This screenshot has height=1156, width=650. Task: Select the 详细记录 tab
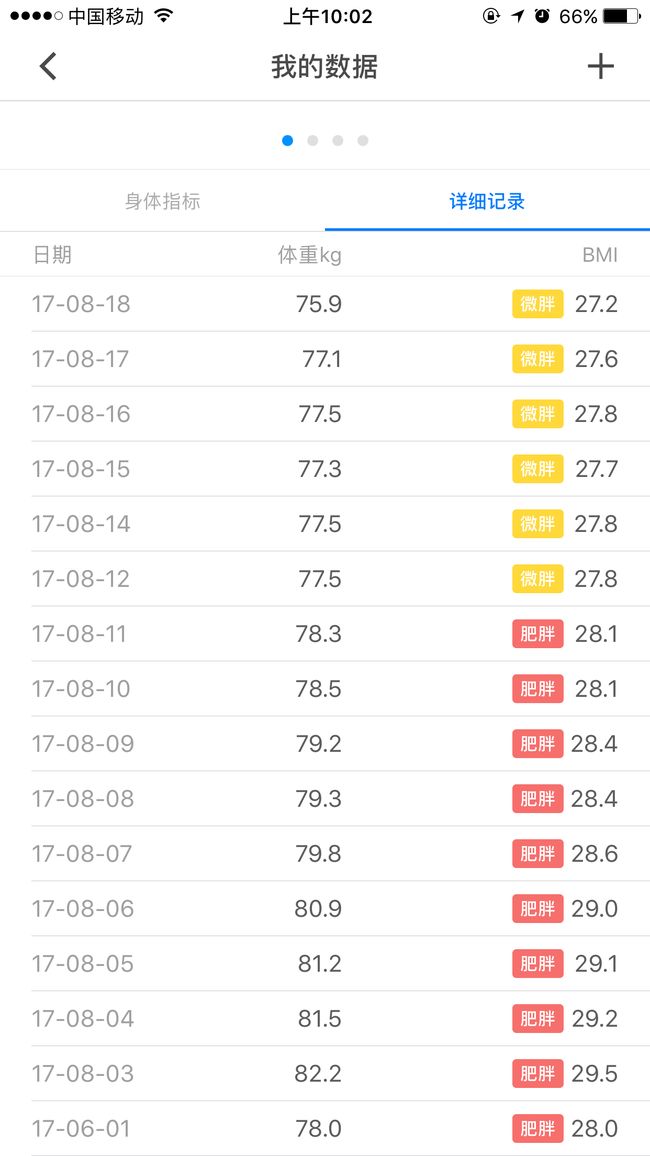click(x=487, y=201)
